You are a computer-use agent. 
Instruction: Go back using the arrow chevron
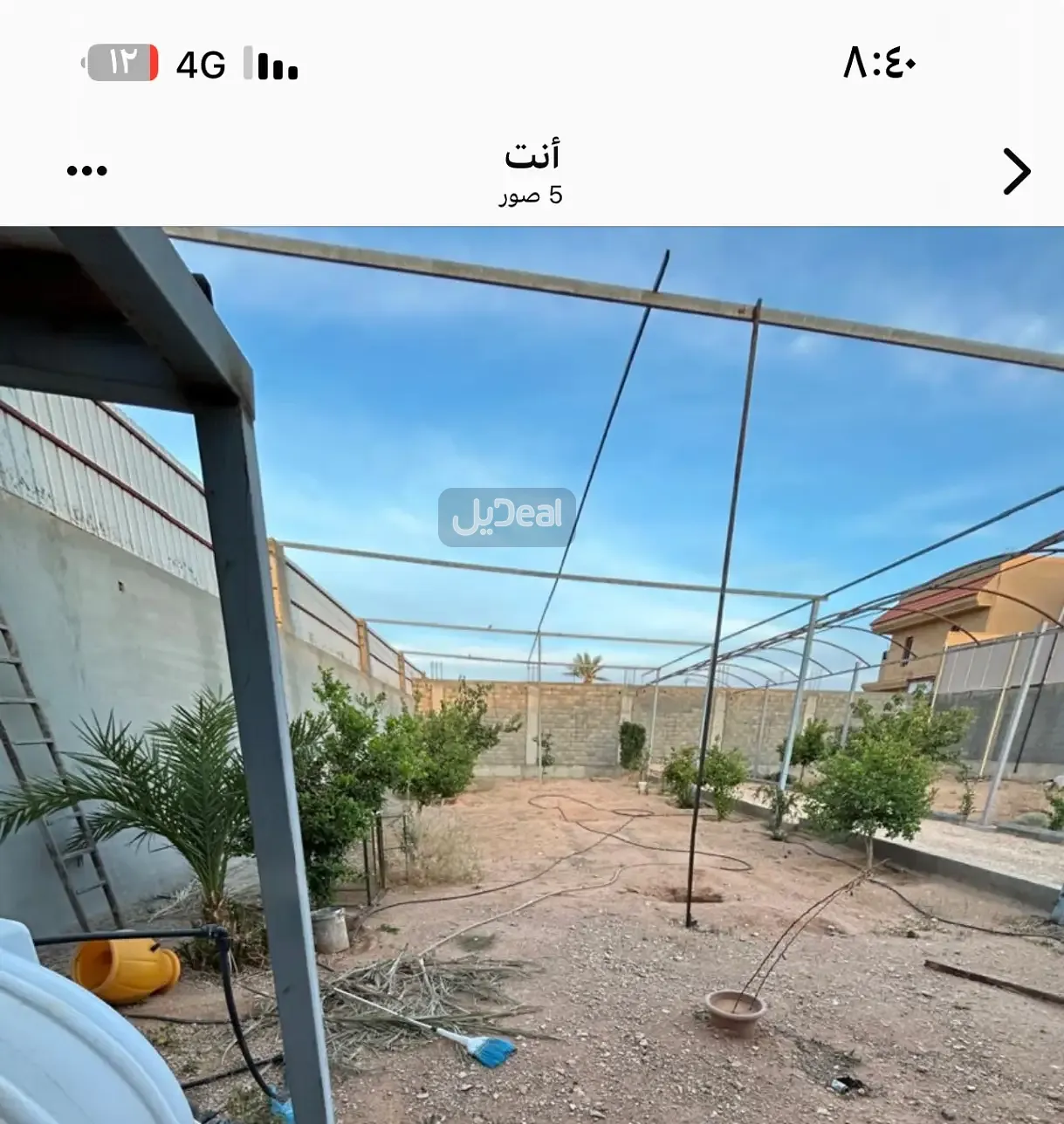point(1016,171)
